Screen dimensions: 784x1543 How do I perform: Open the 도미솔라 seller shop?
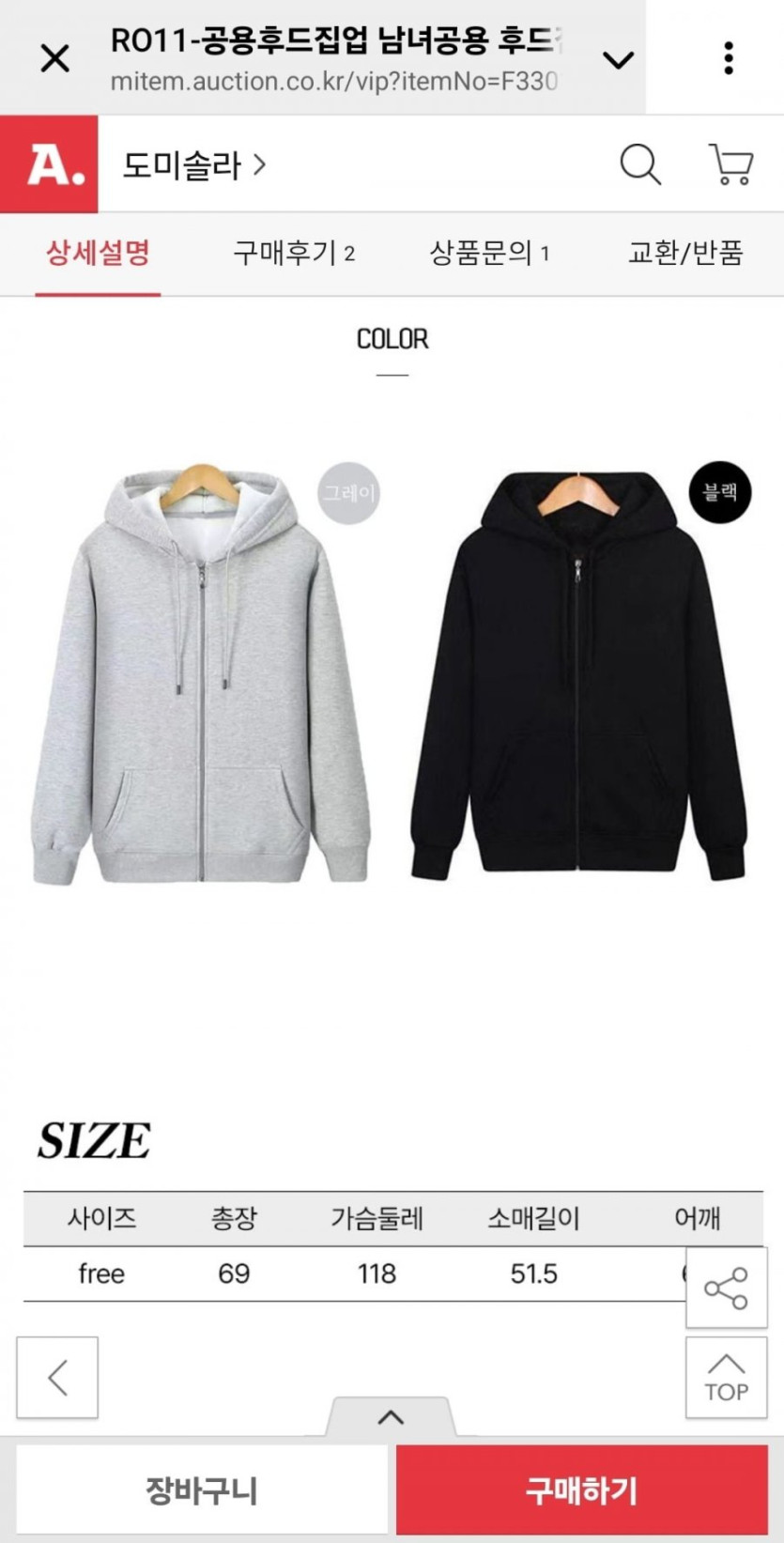pyautogui.click(x=194, y=165)
